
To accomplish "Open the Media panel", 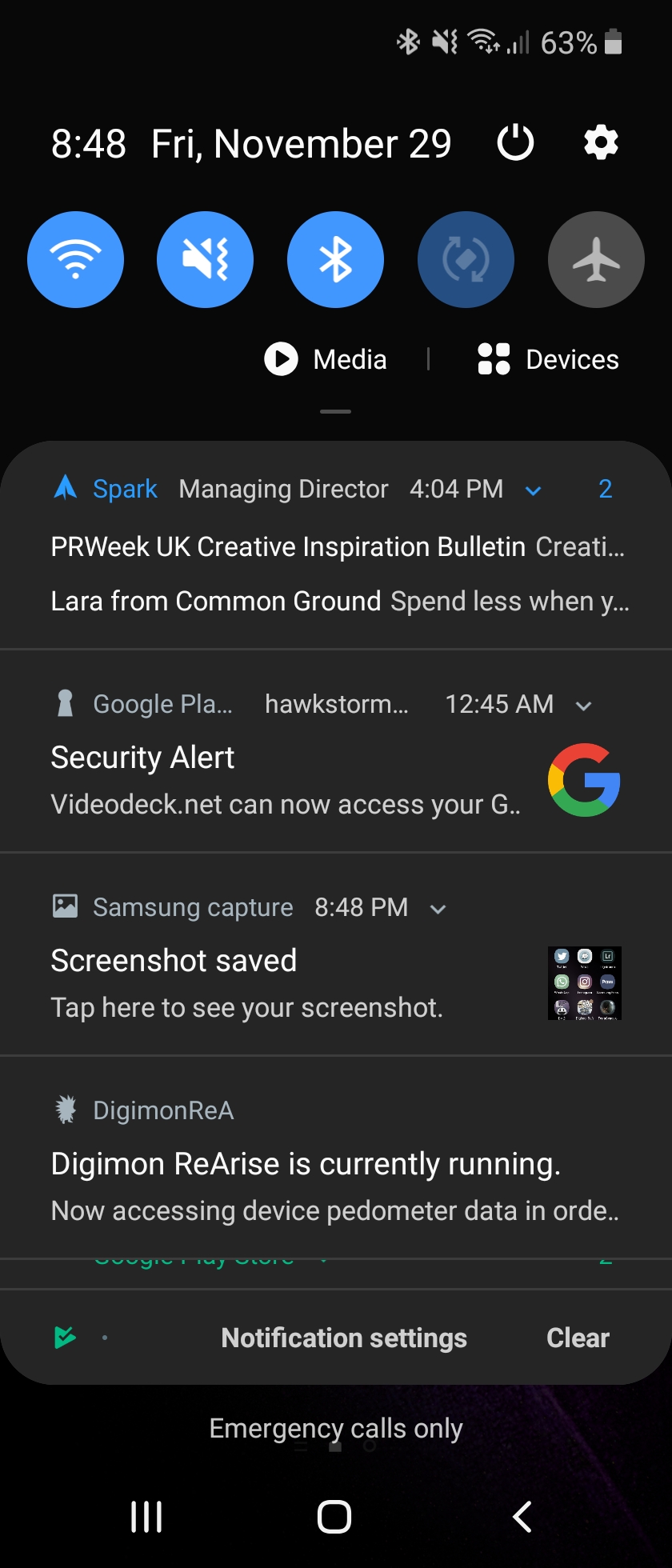I will (326, 359).
